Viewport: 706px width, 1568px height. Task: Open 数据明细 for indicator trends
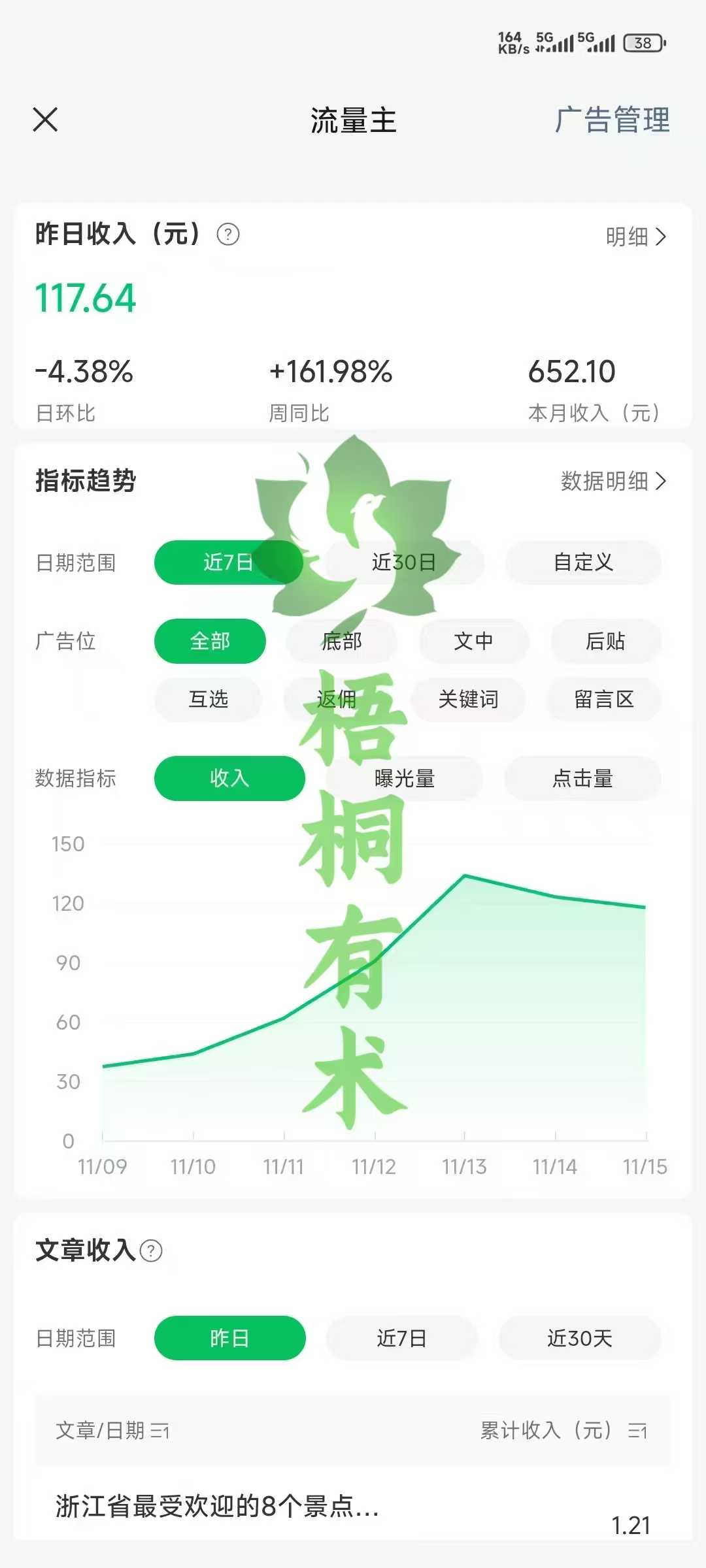tap(613, 481)
